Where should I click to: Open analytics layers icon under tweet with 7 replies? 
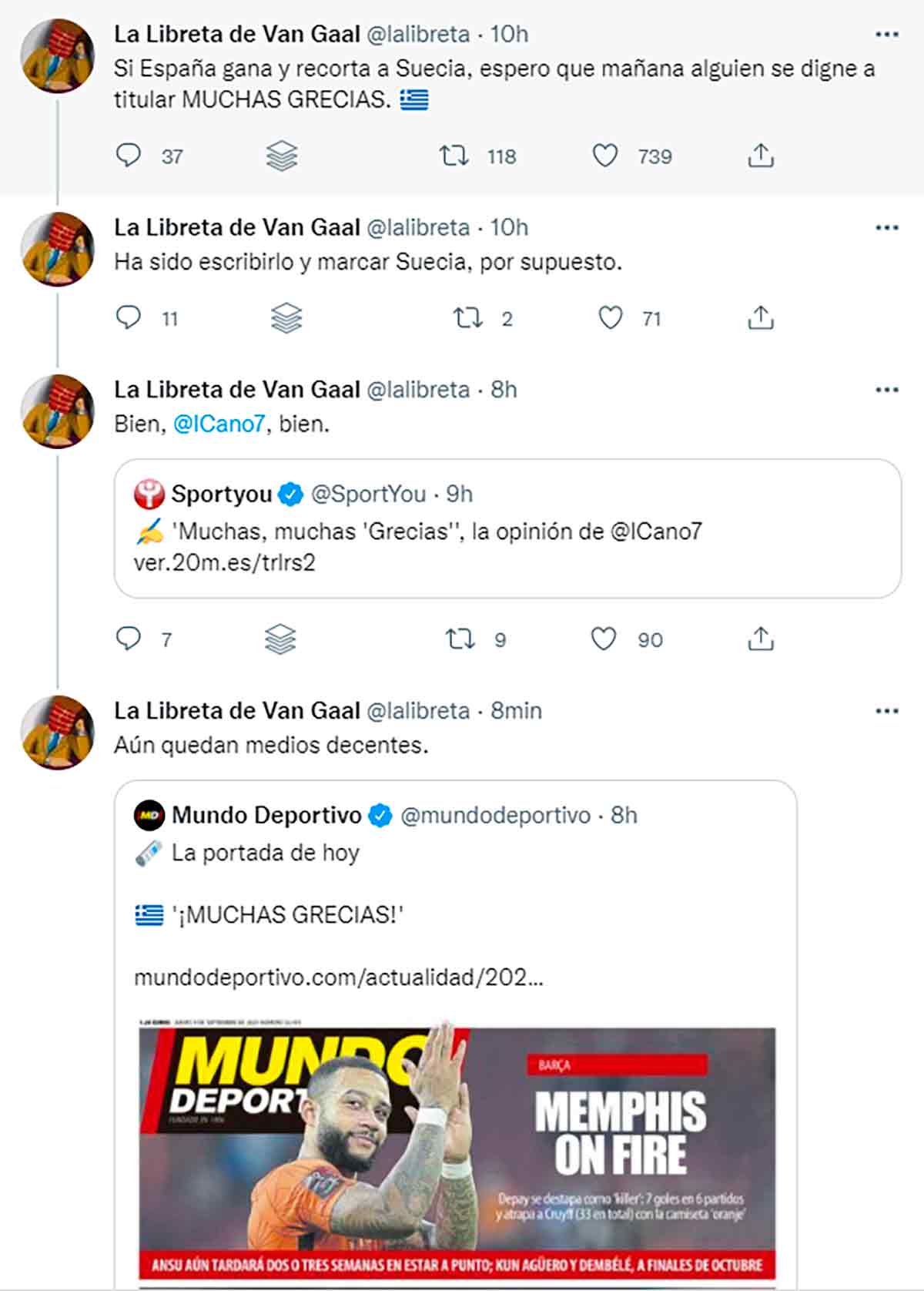(x=280, y=639)
